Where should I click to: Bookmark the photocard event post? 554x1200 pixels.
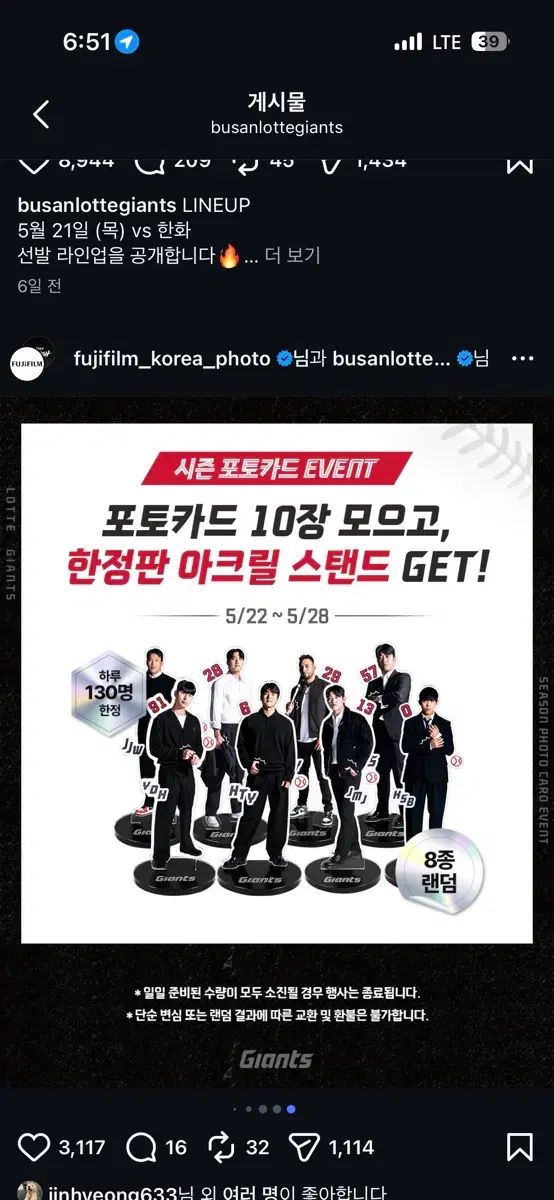[520, 1147]
